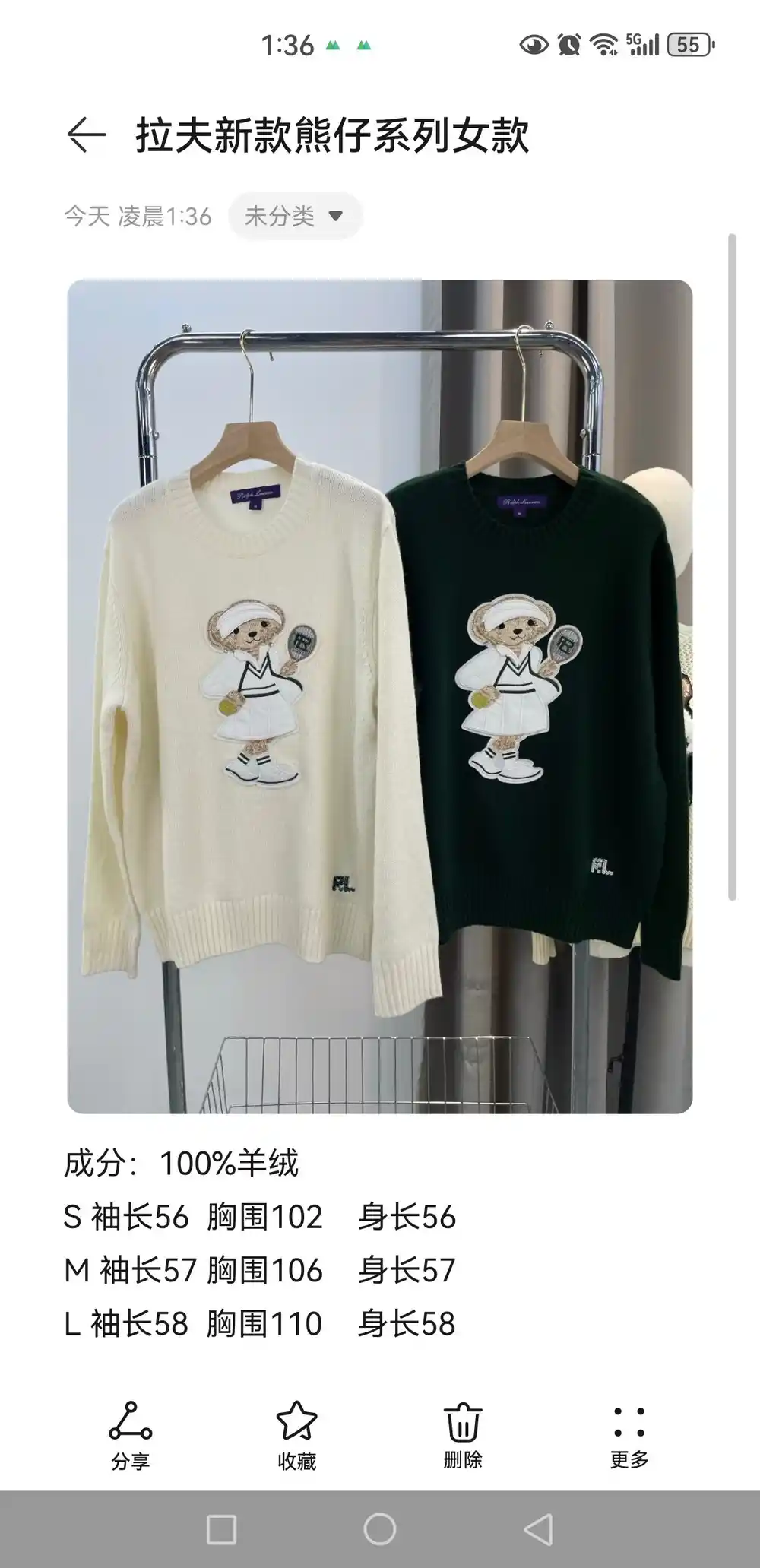This screenshot has height=1568, width=760.
Task: Go back using the arrow icon
Action: click(x=86, y=135)
